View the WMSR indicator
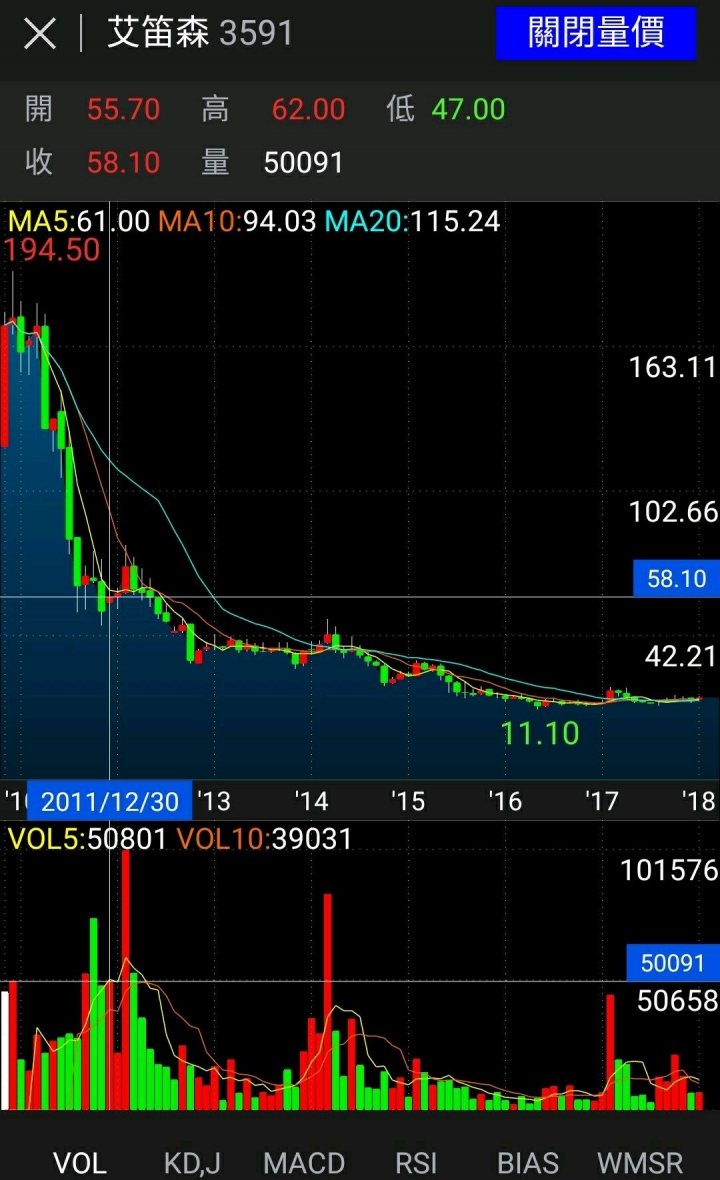 (640, 1163)
